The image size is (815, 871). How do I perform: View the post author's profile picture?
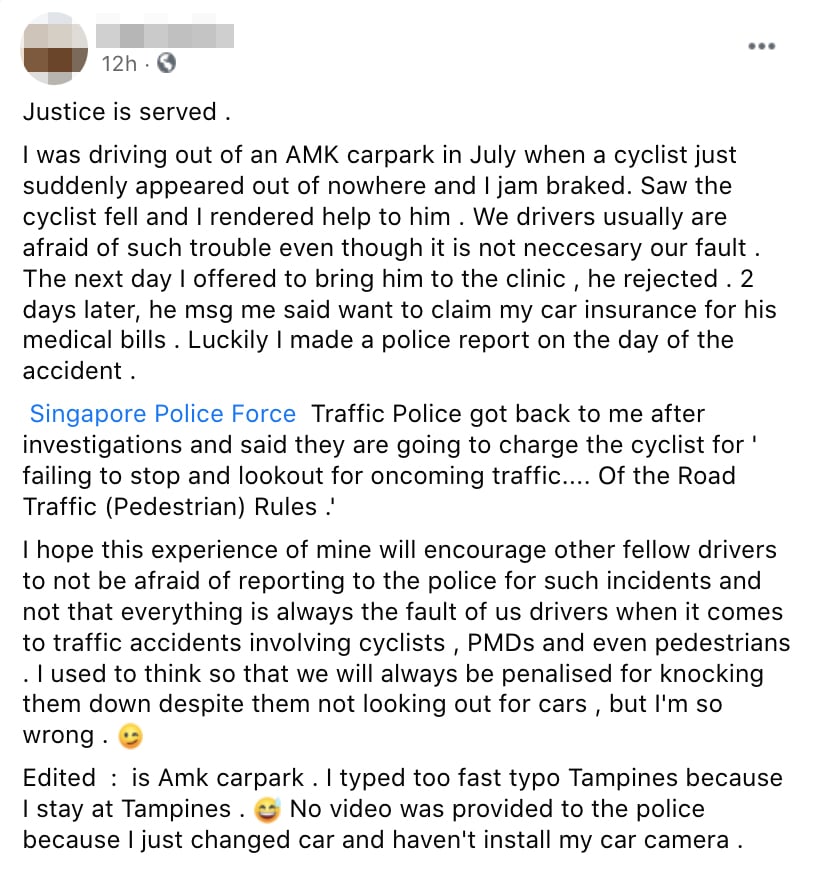55,48
